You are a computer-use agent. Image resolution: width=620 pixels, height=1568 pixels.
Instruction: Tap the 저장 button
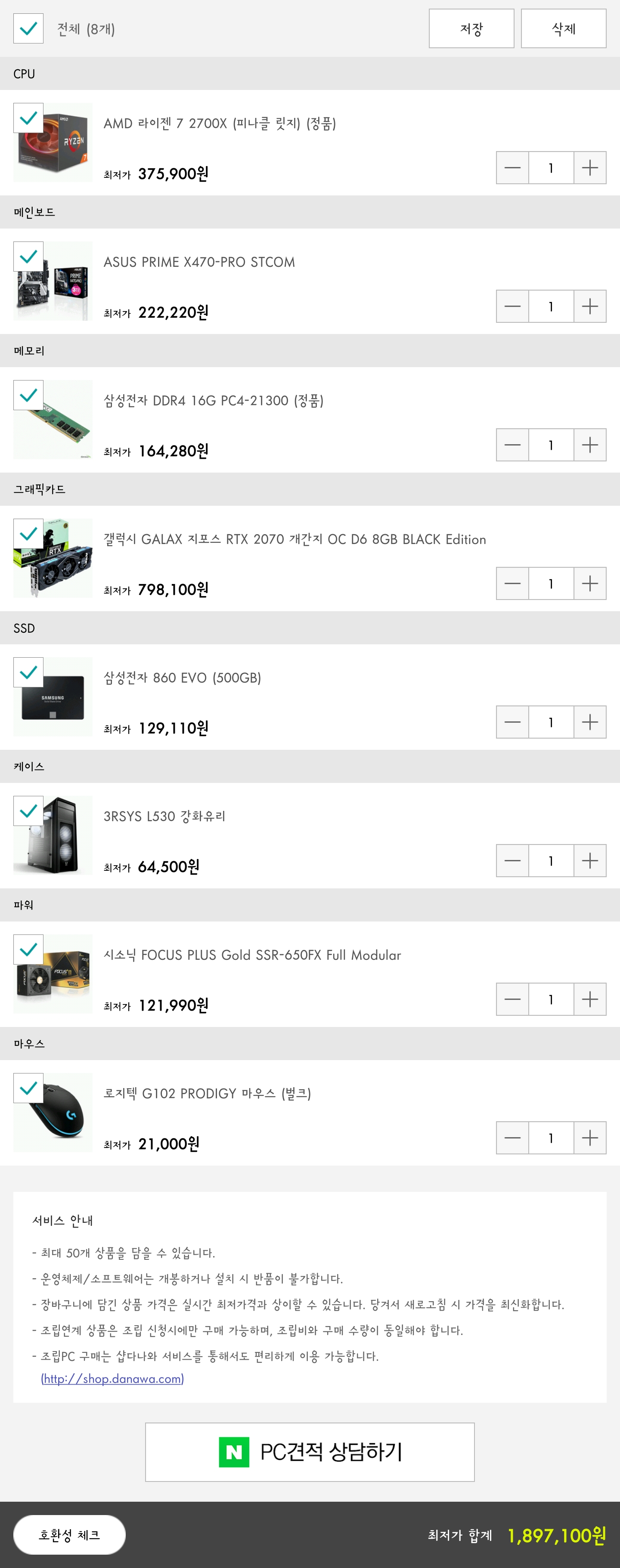pos(471,28)
